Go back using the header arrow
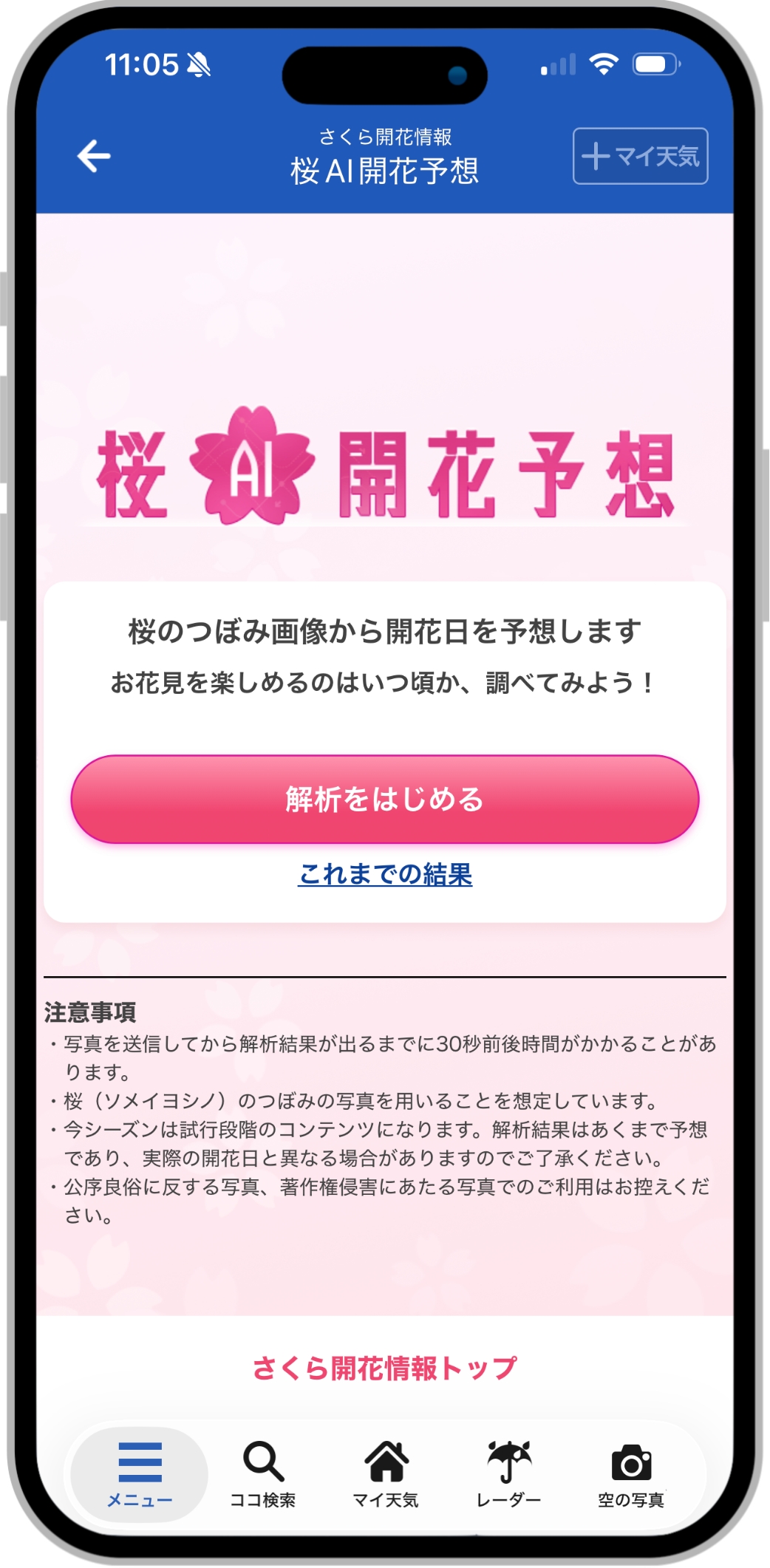 click(x=94, y=156)
